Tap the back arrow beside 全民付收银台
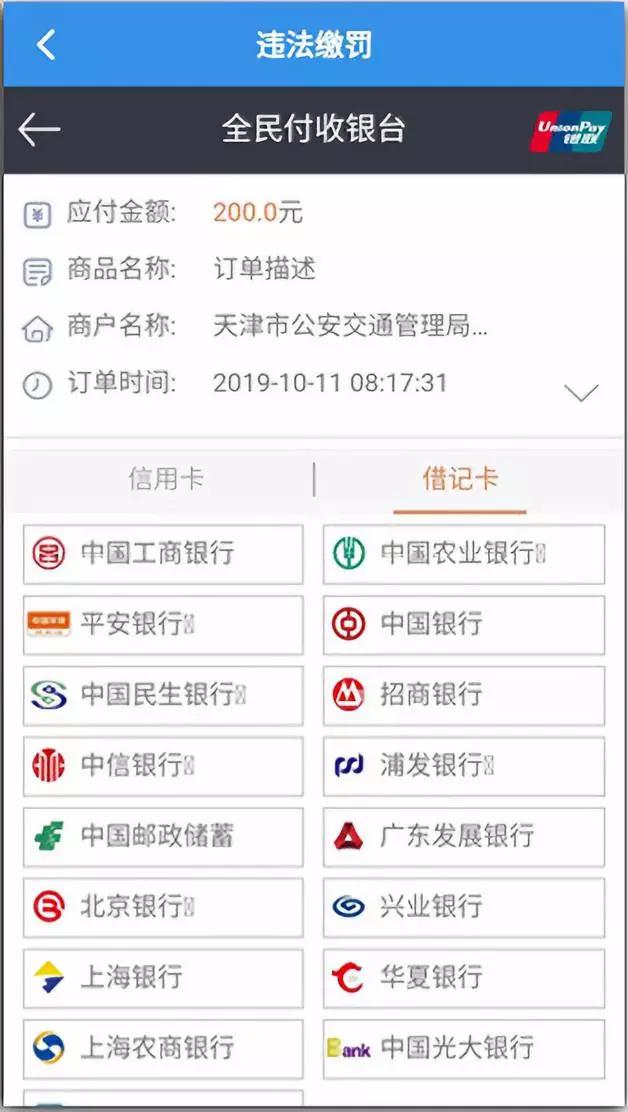628x1112 pixels. 40,130
